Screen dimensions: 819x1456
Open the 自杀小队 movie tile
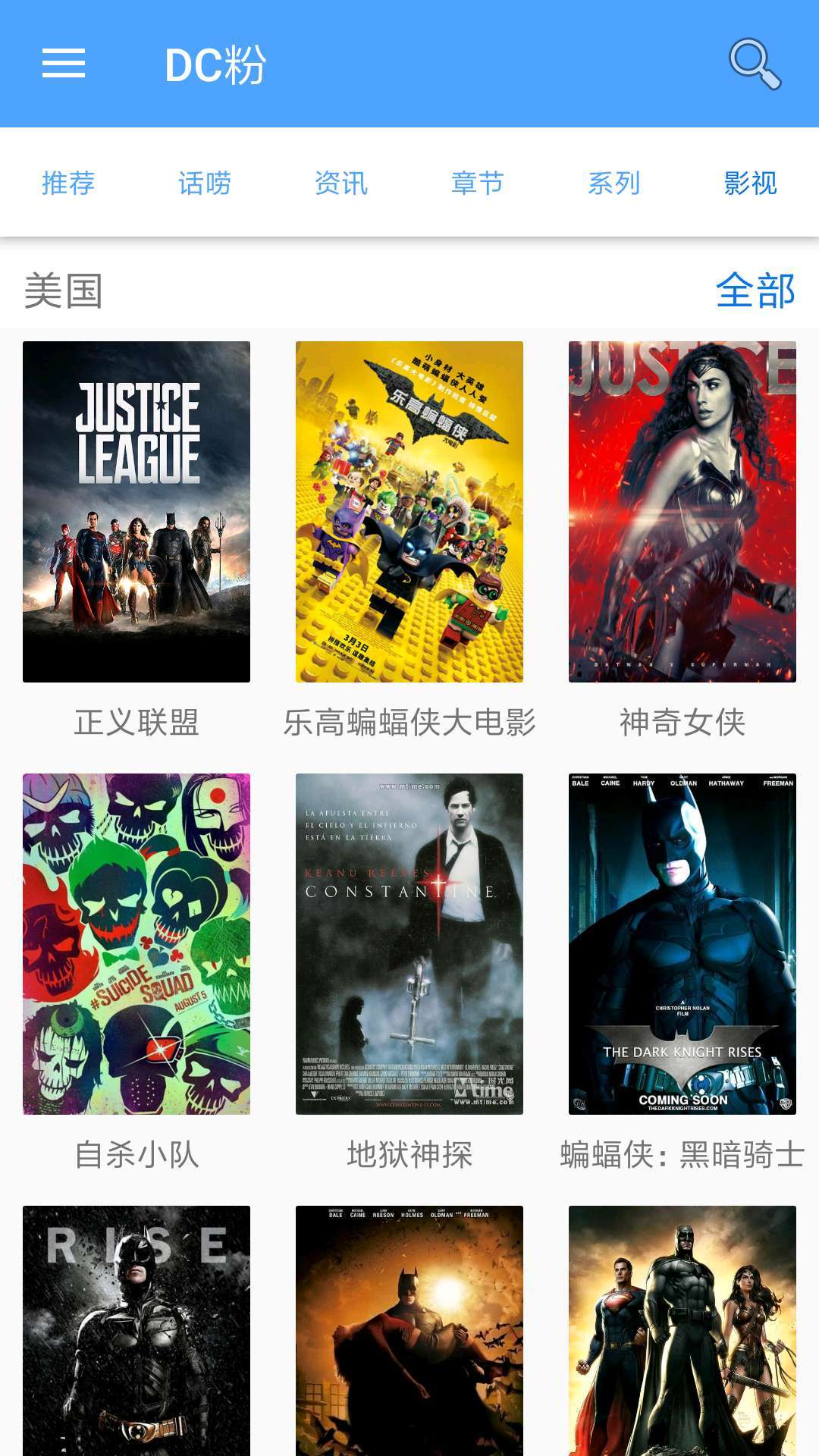click(x=136, y=944)
